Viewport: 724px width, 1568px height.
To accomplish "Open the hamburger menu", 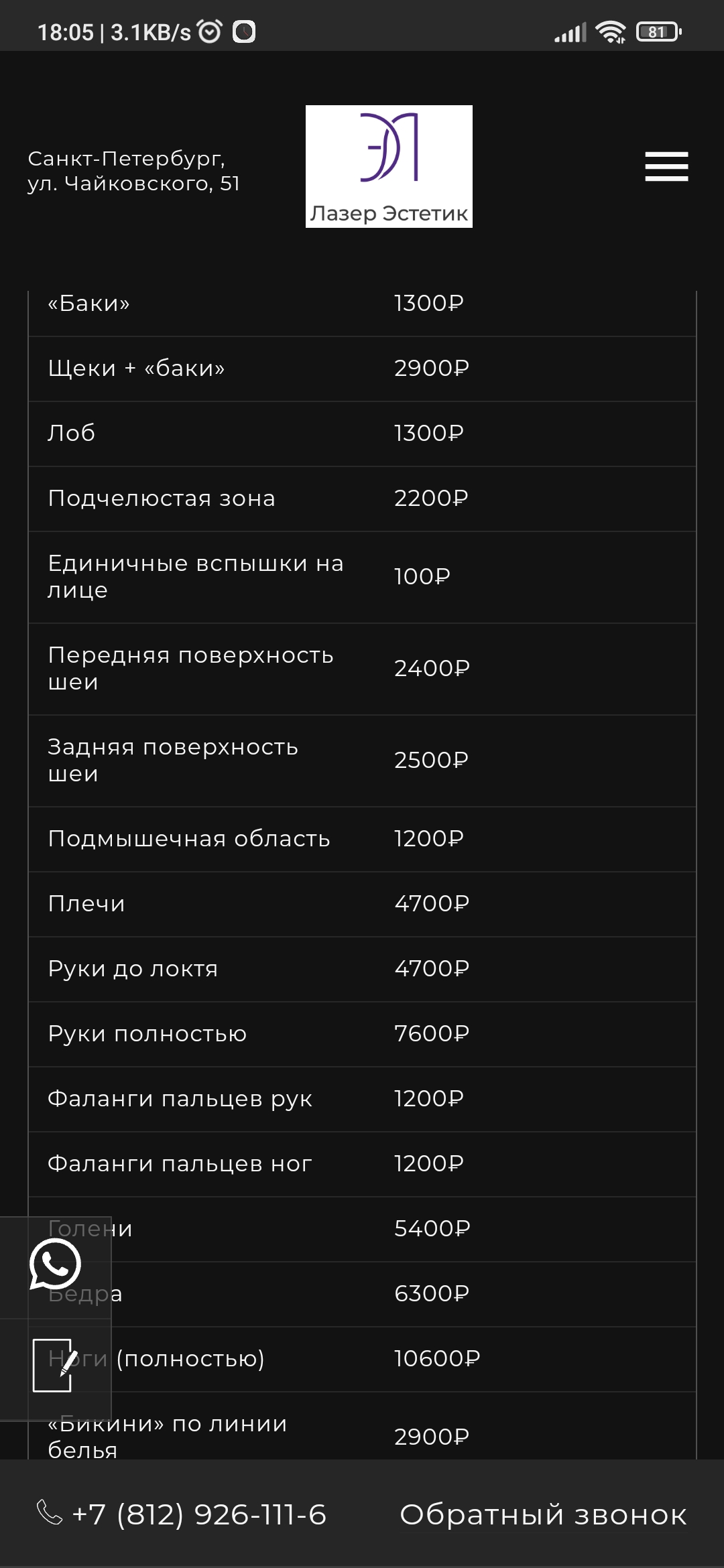I will click(666, 166).
